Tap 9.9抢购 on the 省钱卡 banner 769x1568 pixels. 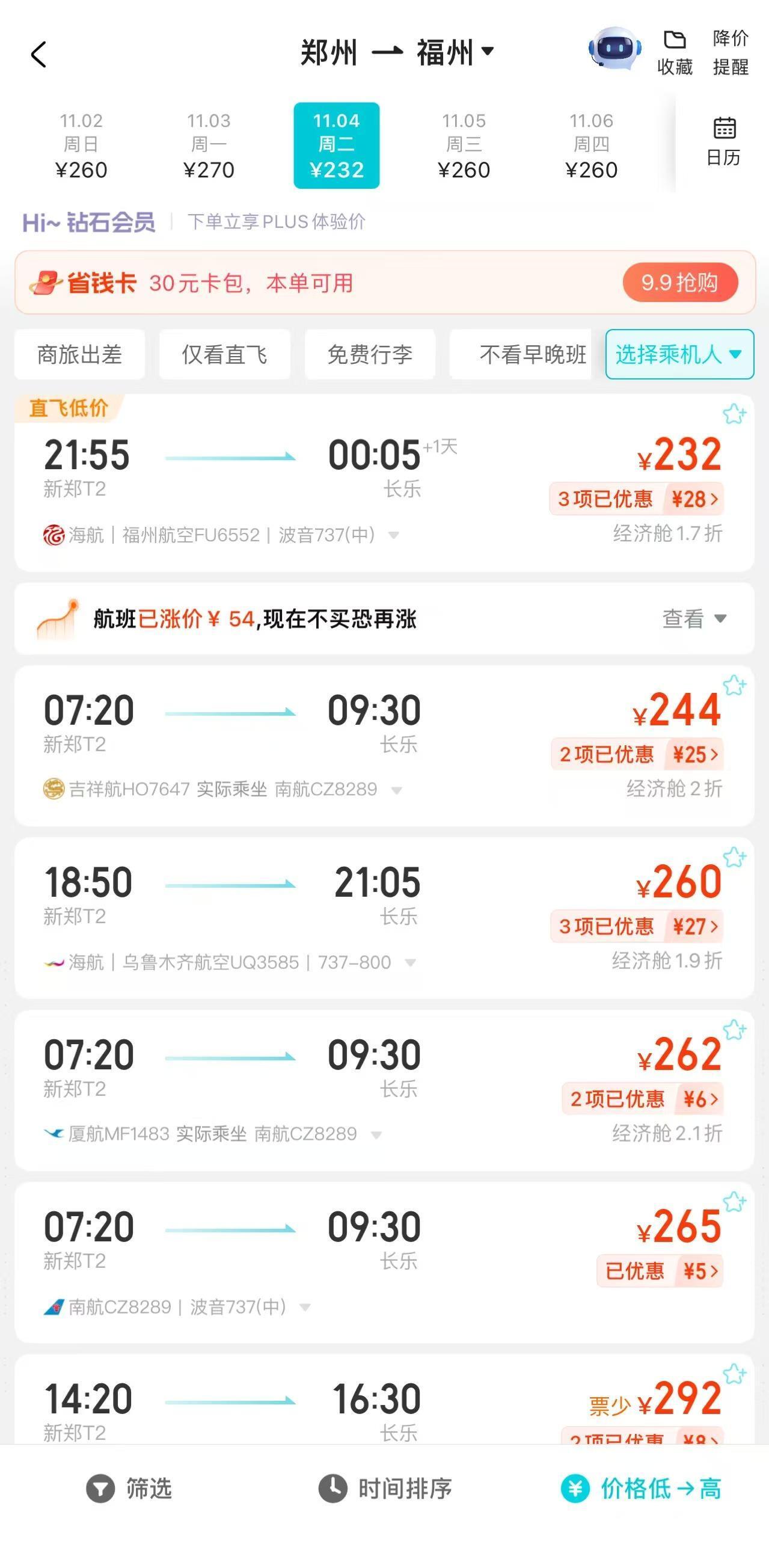click(679, 283)
